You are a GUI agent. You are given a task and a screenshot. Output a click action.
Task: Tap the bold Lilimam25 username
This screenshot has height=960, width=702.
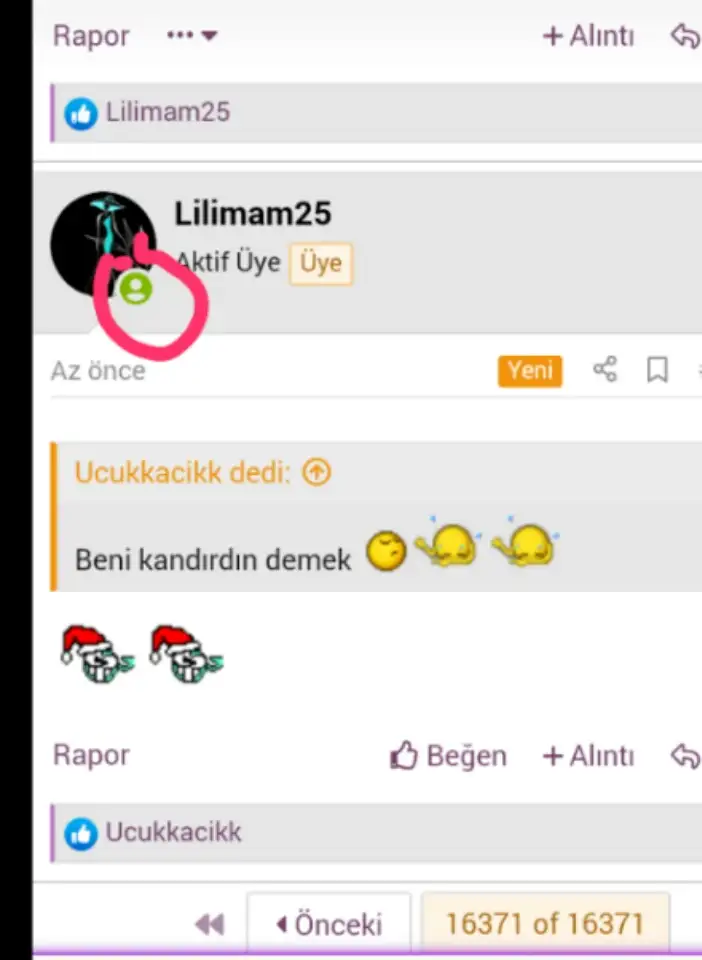coord(252,213)
